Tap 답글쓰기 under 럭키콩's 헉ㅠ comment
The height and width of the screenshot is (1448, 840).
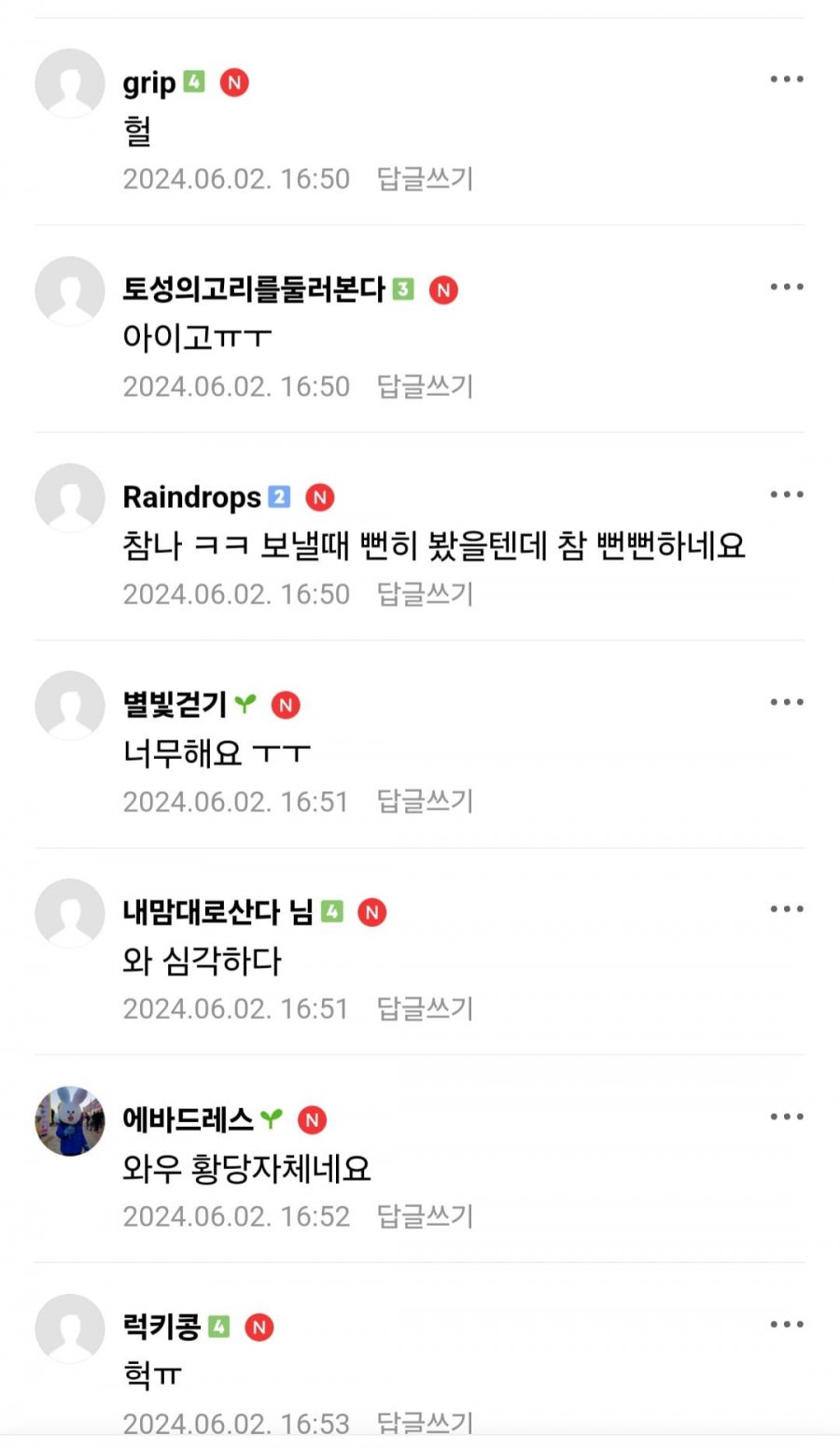[425, 1423]
